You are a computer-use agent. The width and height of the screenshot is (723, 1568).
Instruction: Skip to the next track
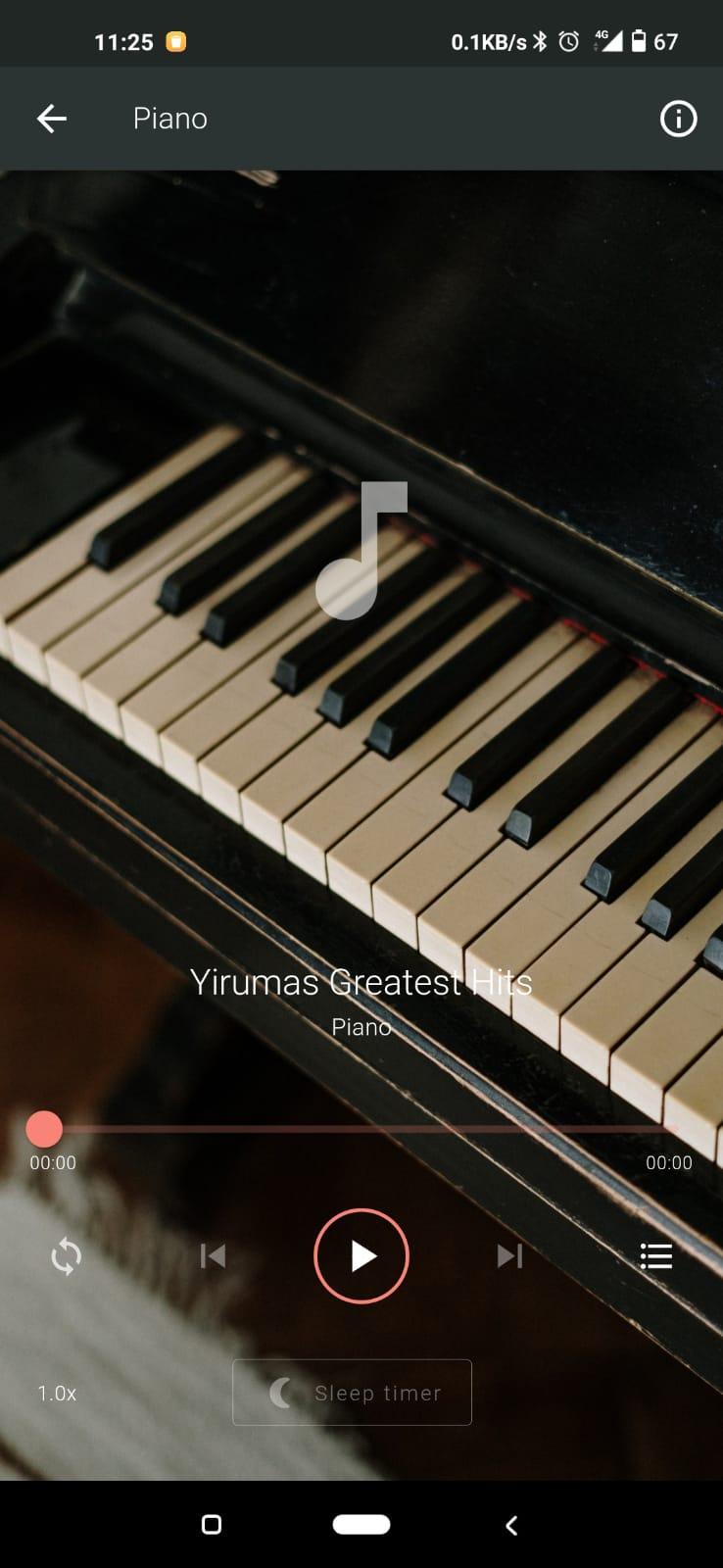coord(509,1255)
